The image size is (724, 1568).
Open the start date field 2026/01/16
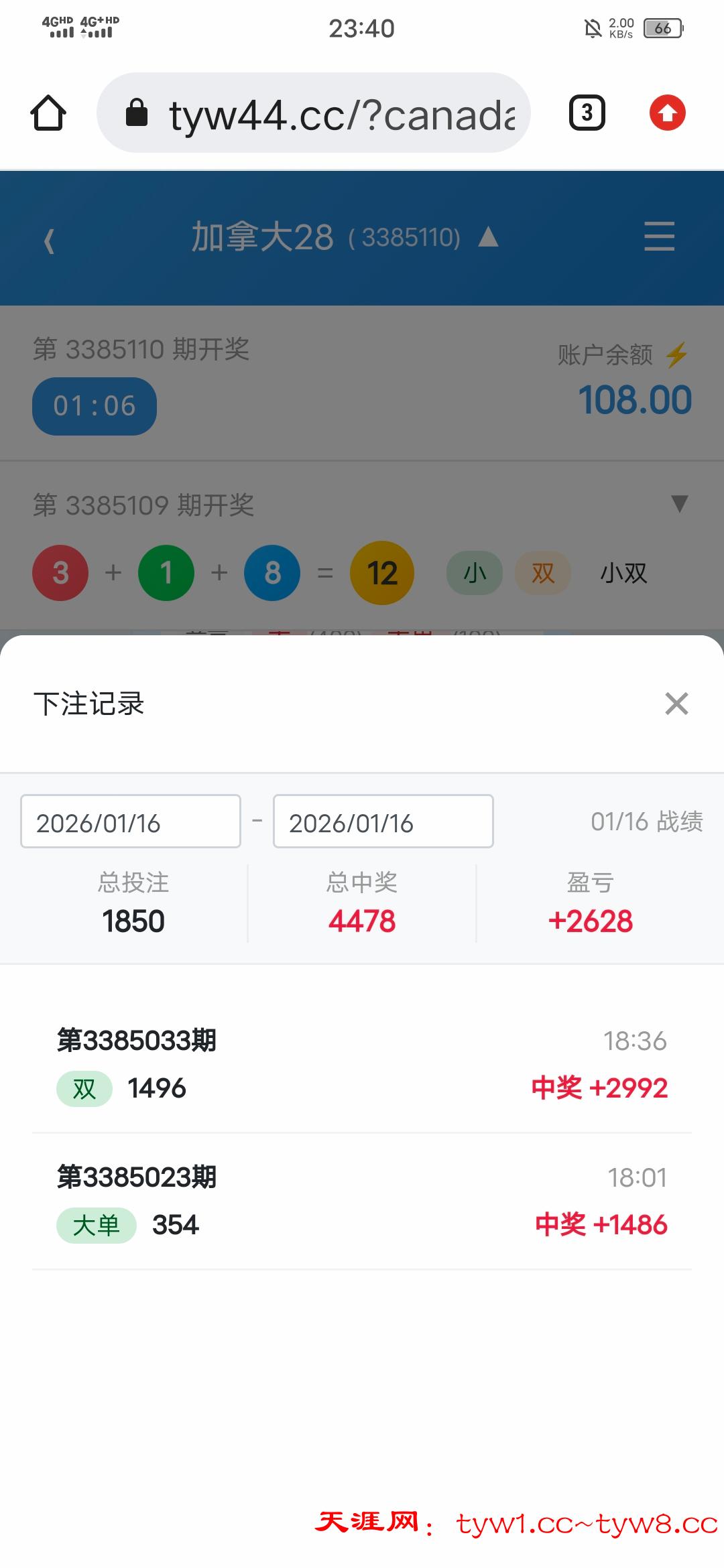tap(131, 822)
